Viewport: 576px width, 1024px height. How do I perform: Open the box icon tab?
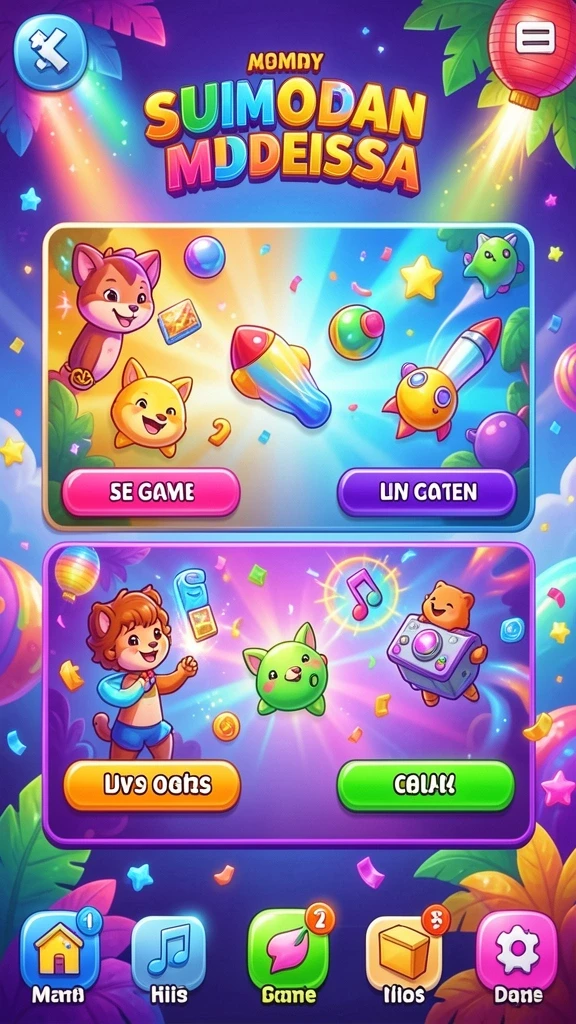pyautogui.click(x=404, y=953)
